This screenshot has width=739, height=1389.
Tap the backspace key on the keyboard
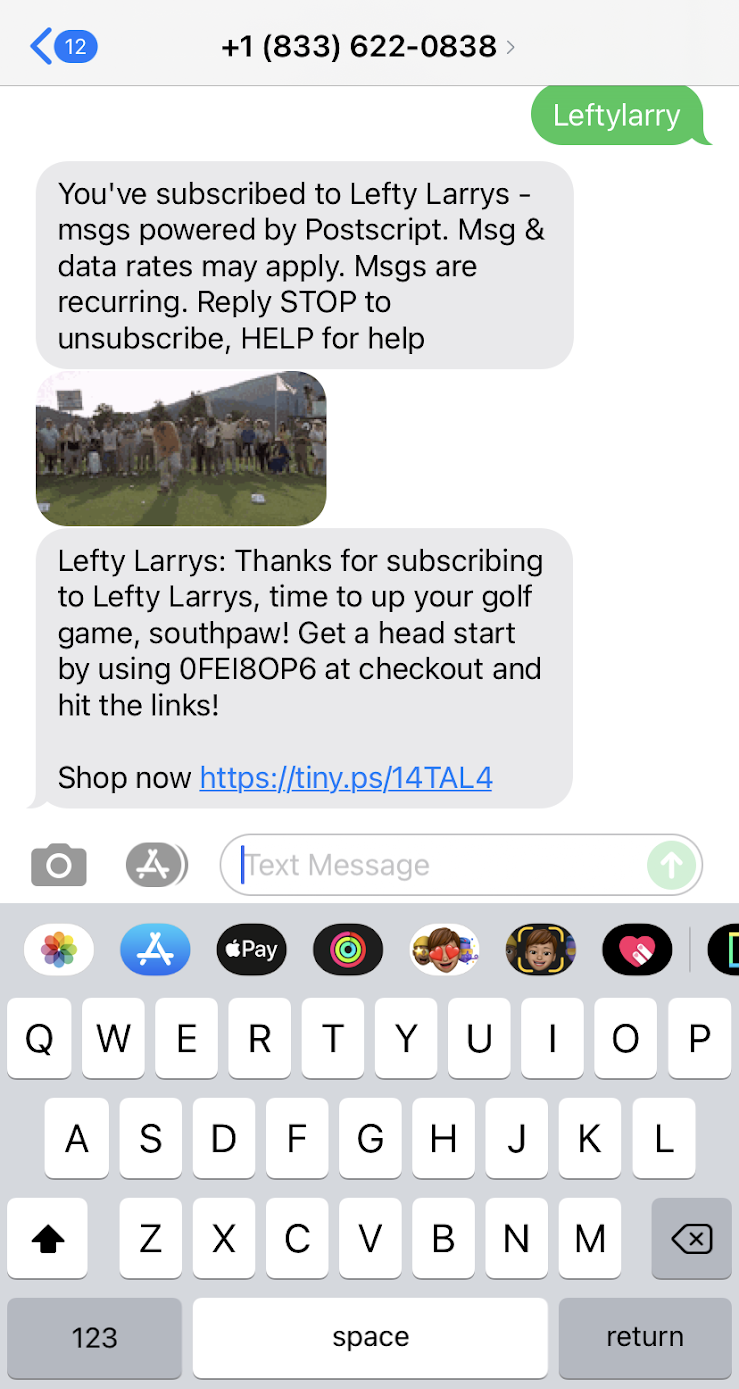click(691, 1239)
